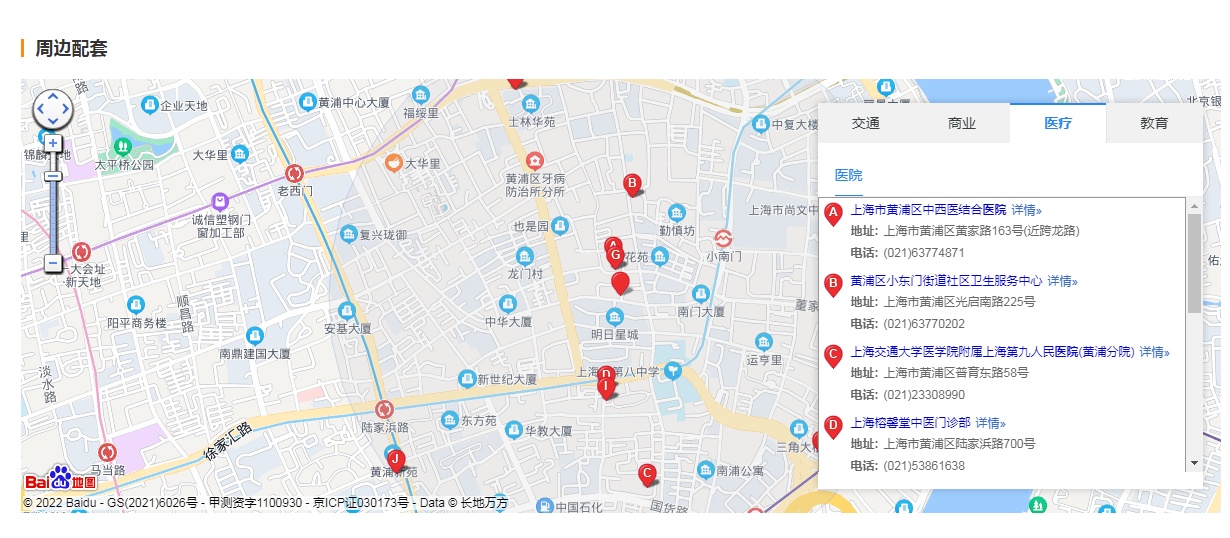Click the hospital list's scroll-down arrow

pyautogui.click(x=1194, y=462)
